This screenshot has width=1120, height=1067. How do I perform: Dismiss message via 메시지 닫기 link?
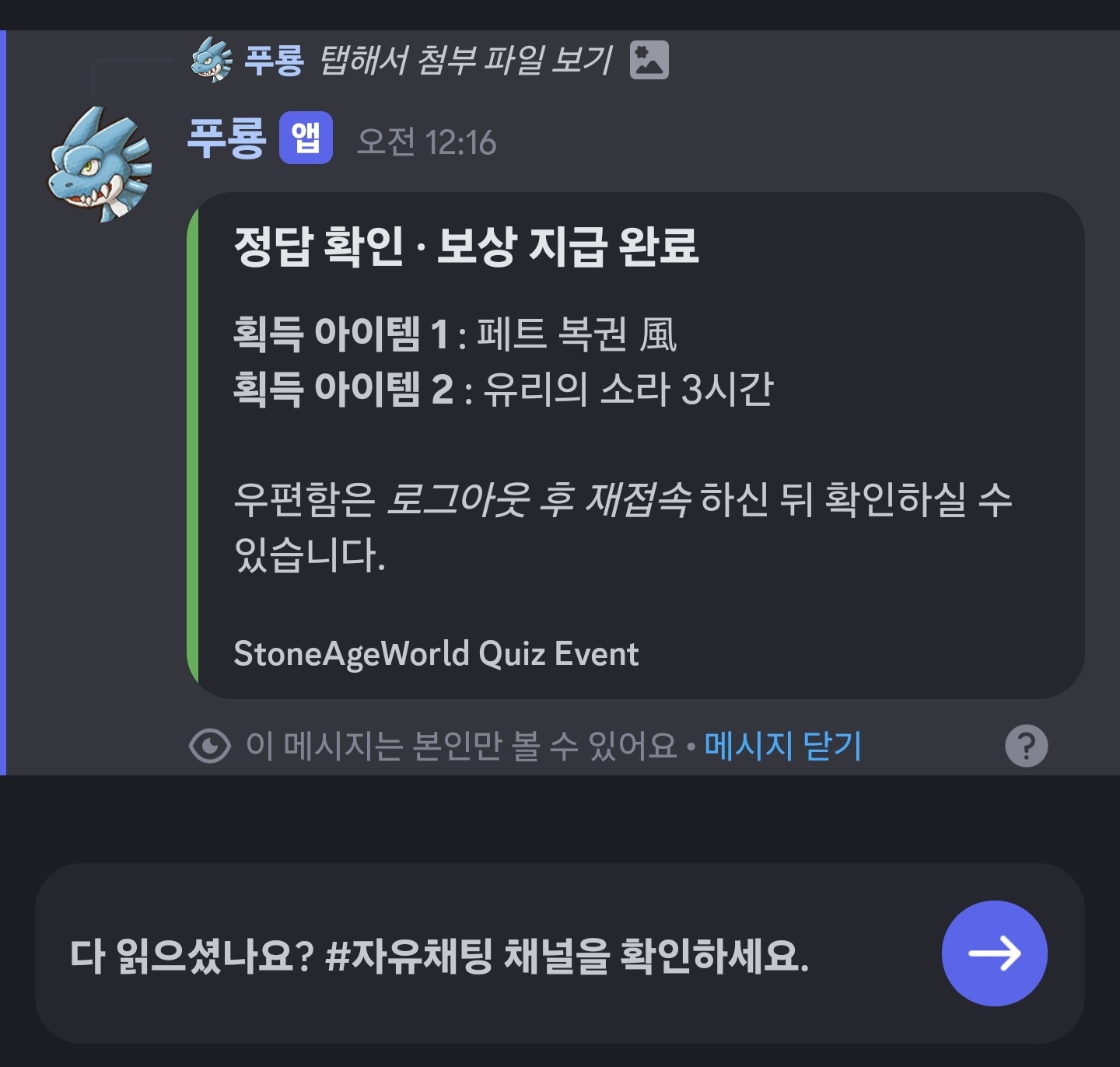[782, 746]
